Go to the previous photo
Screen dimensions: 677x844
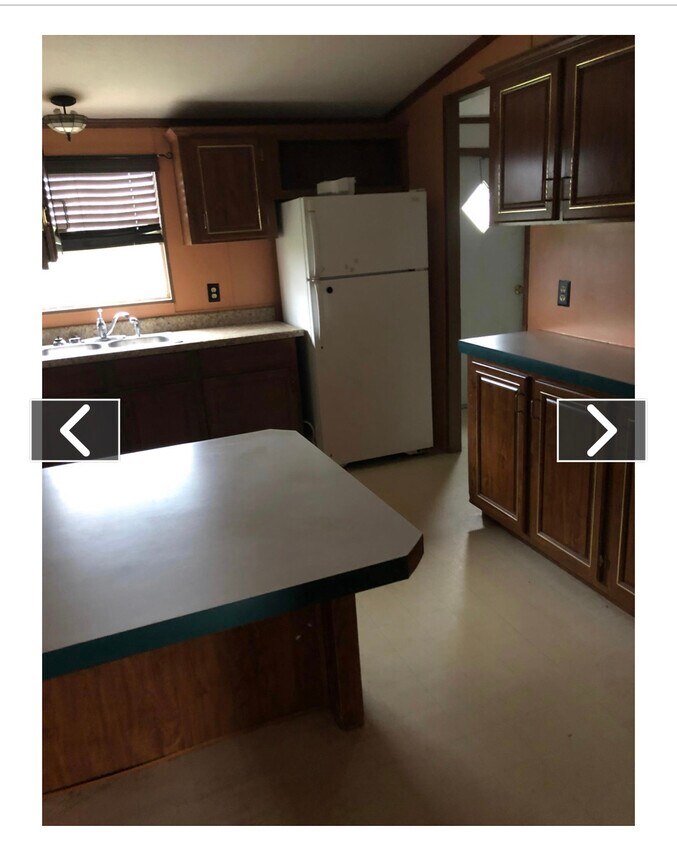pos(75,430)
